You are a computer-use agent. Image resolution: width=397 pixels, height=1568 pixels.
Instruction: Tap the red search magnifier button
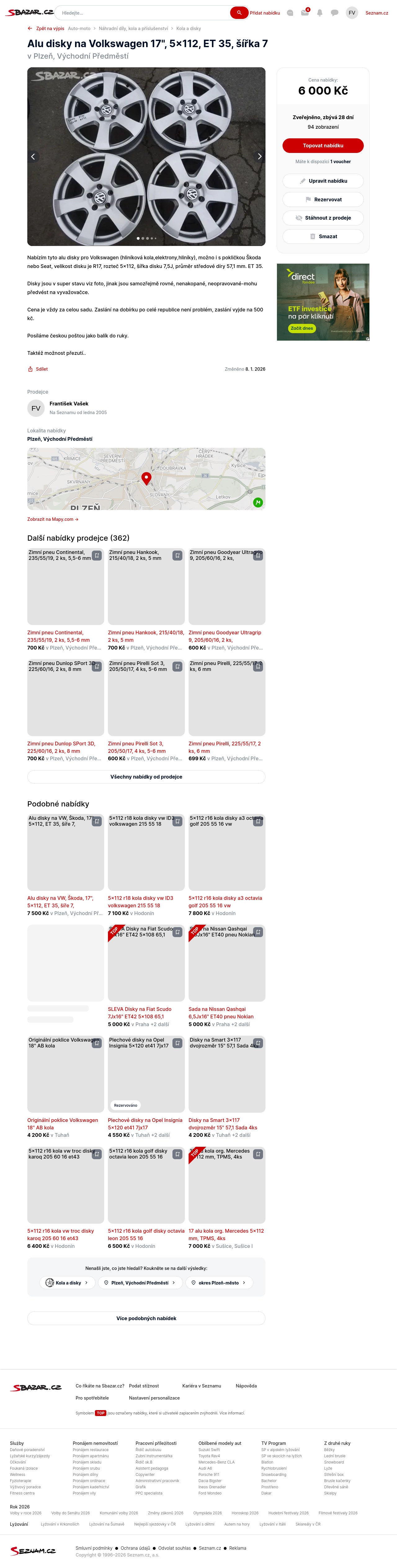(239, 13)
